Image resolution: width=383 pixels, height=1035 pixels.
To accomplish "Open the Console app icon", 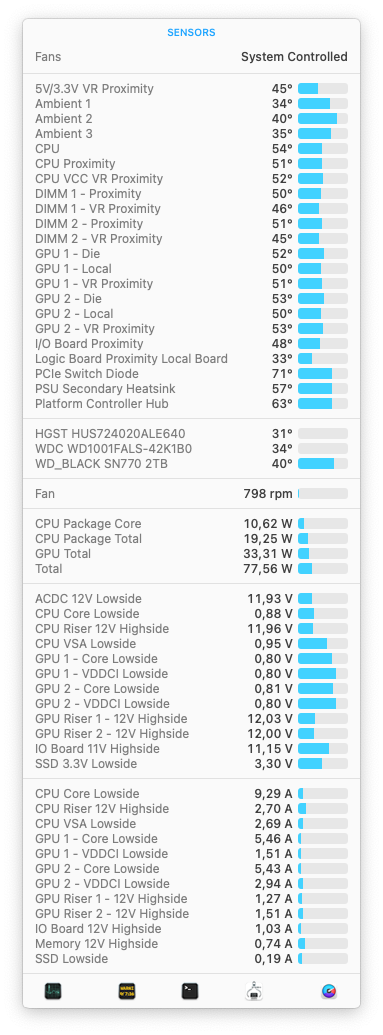I will 127,991.
